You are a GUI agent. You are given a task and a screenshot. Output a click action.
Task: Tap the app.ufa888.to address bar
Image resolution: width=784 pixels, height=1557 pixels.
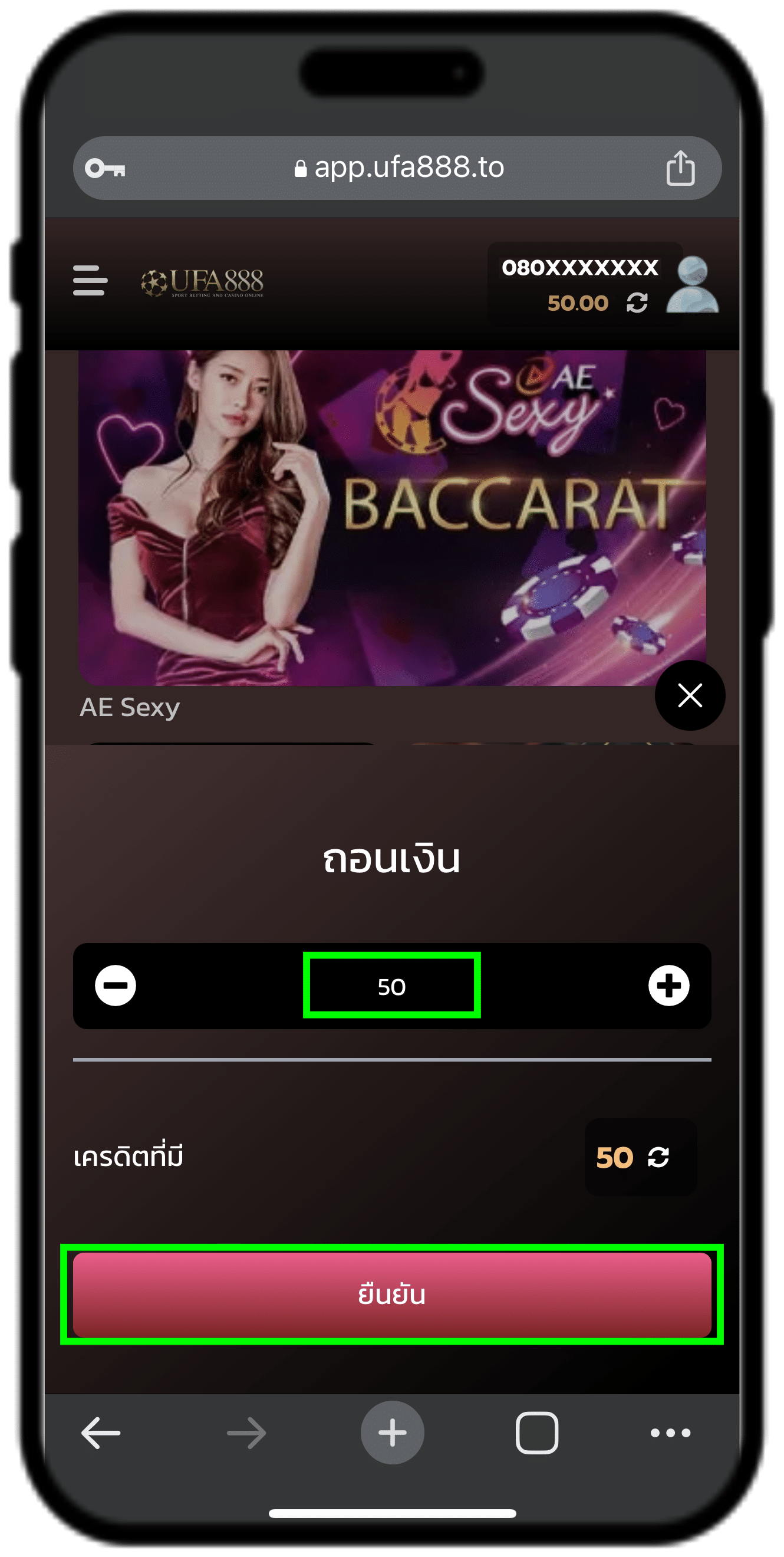pyautogui.click(x=398, y=168)
